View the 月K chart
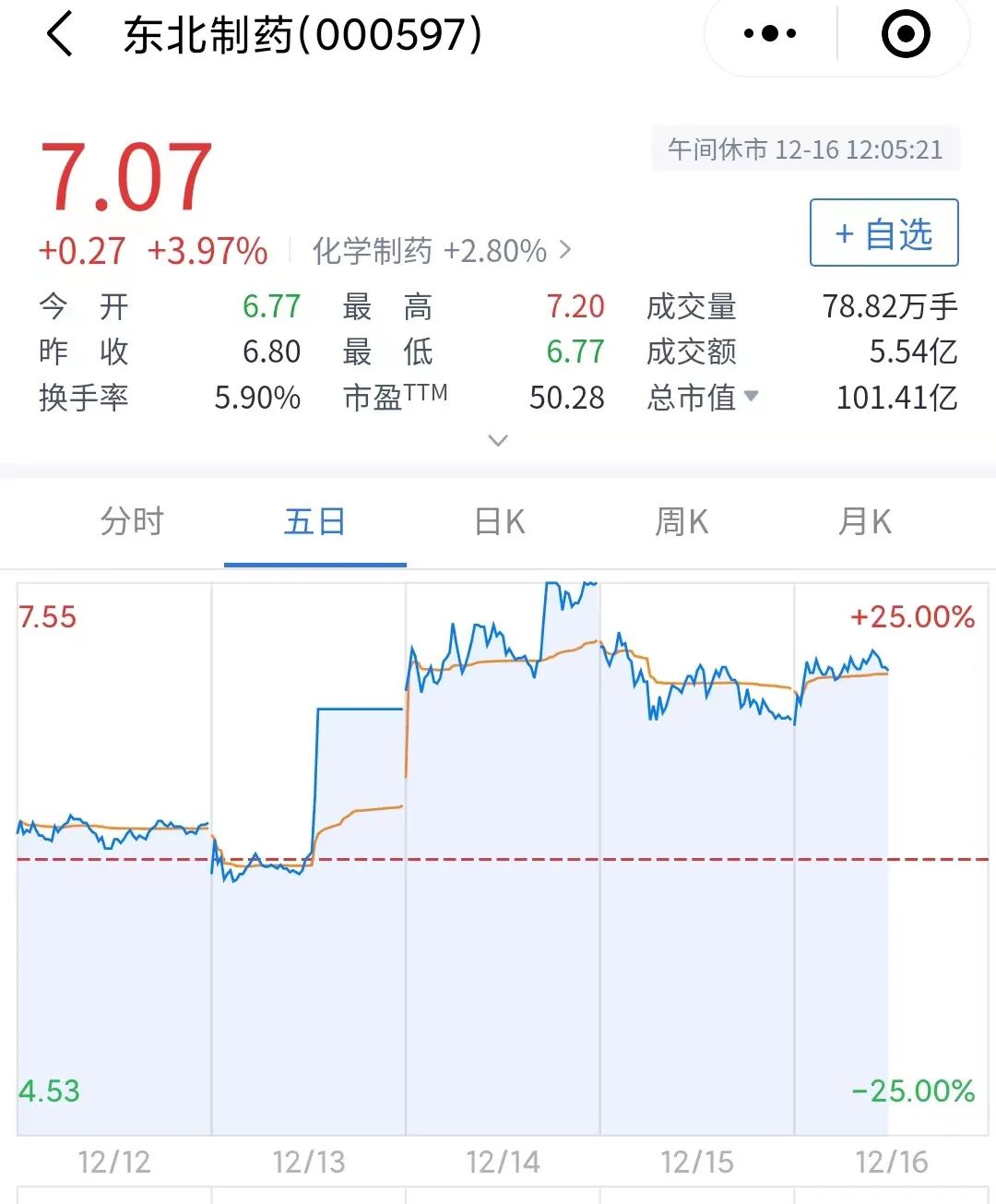The image size is (996, 1204). click(x=864, y=522)
